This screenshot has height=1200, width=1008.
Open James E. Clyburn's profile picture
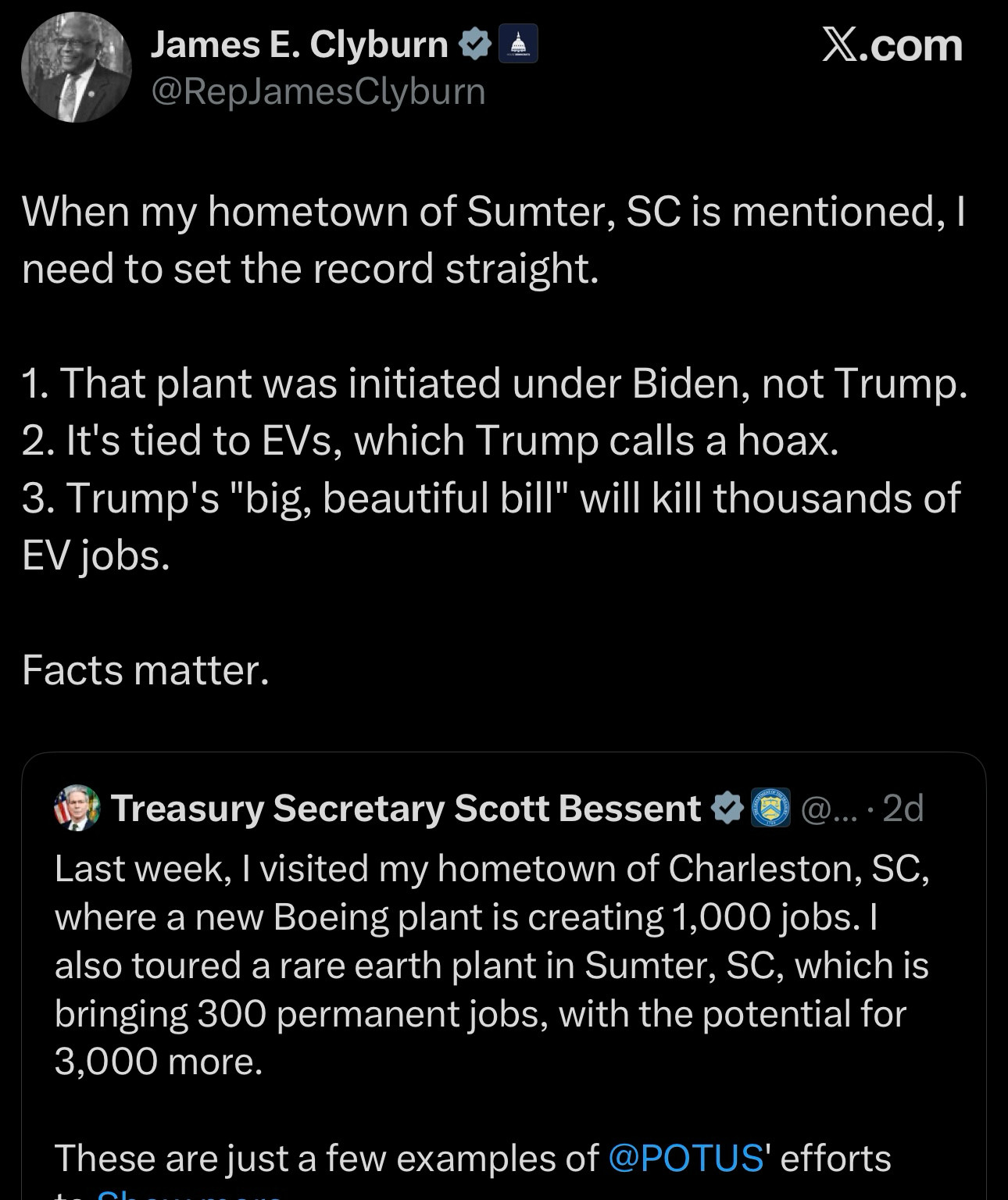76,67
